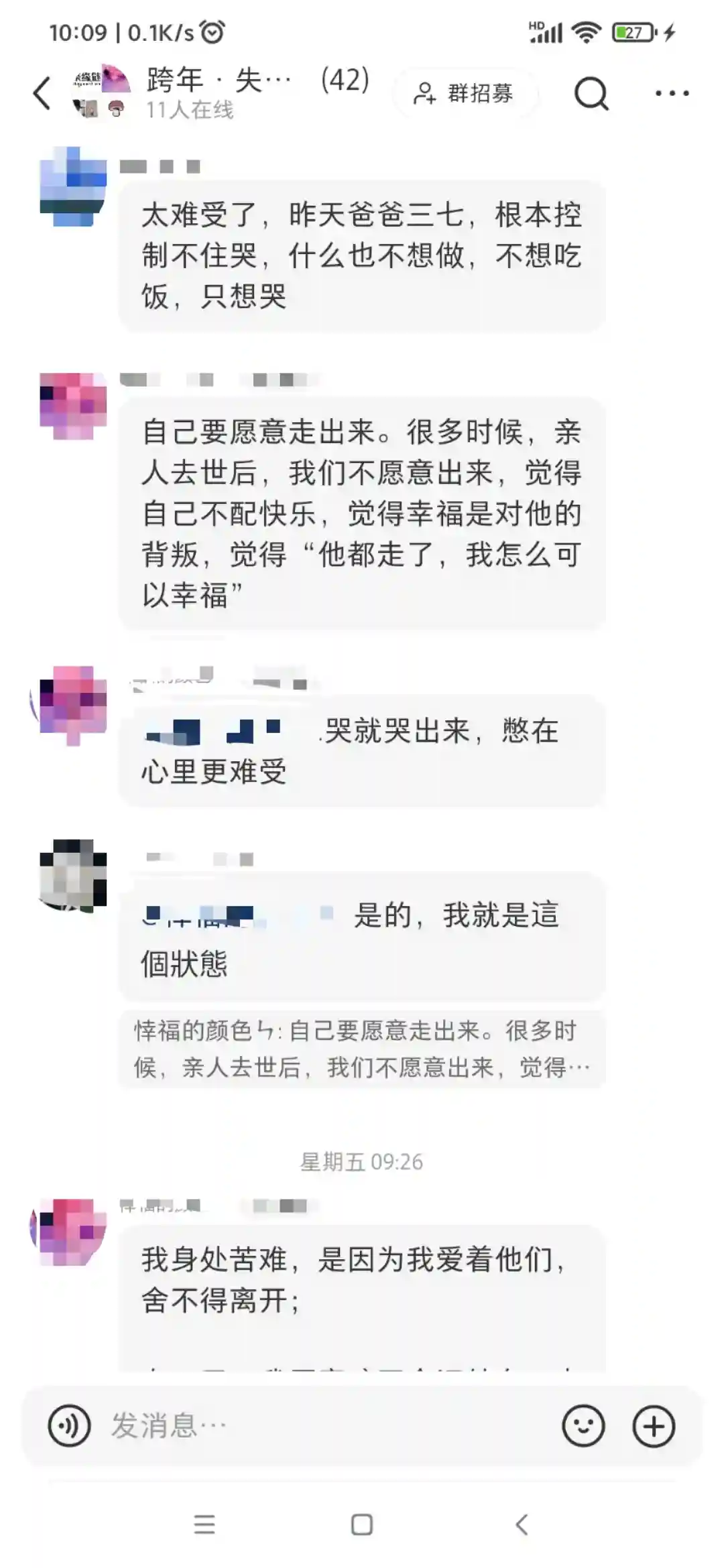Open avatar beside 是的，我就是這個狀態 message

[73, 874]
